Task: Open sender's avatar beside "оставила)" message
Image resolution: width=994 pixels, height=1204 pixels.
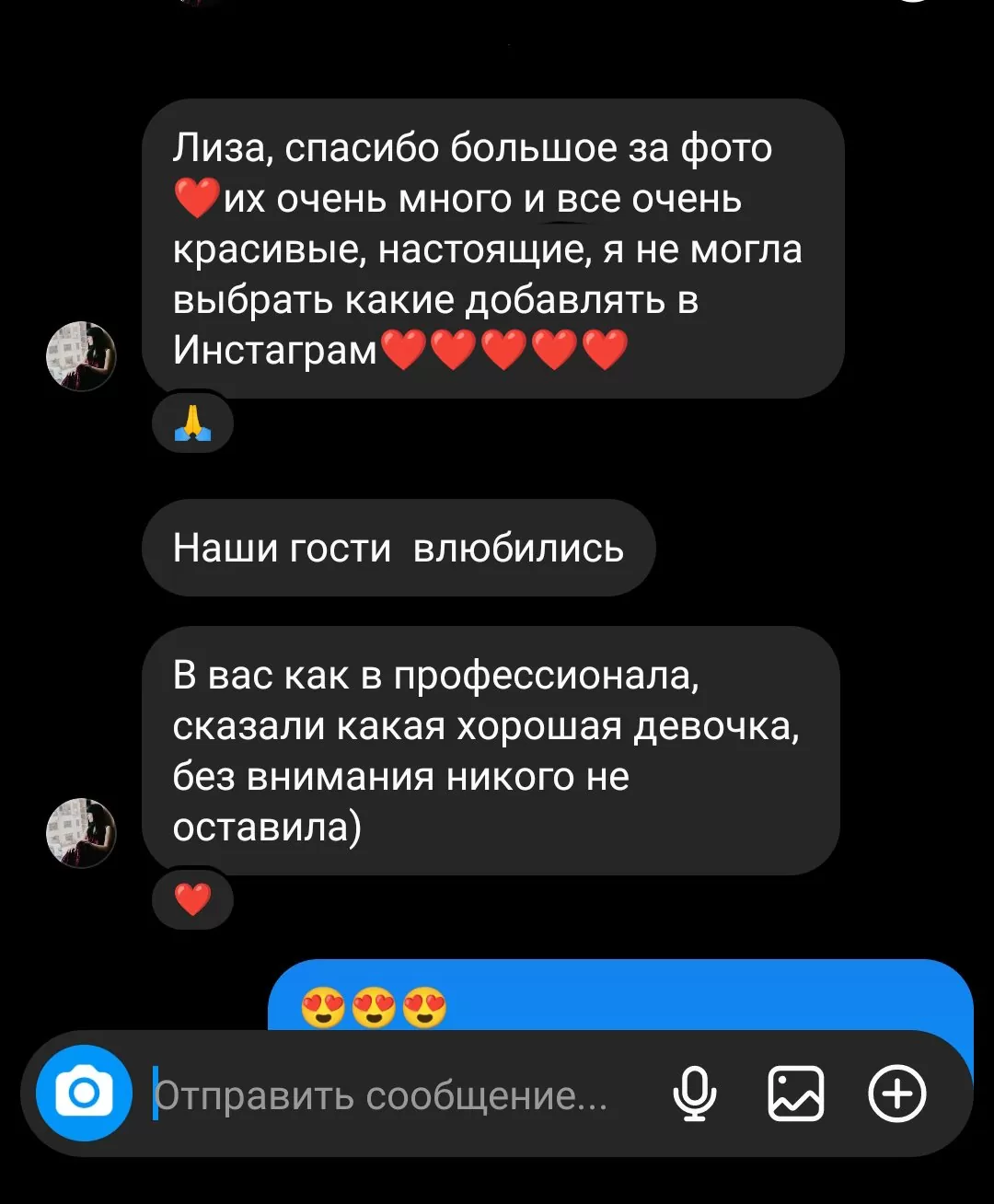Action: click(x=81, y=833)
